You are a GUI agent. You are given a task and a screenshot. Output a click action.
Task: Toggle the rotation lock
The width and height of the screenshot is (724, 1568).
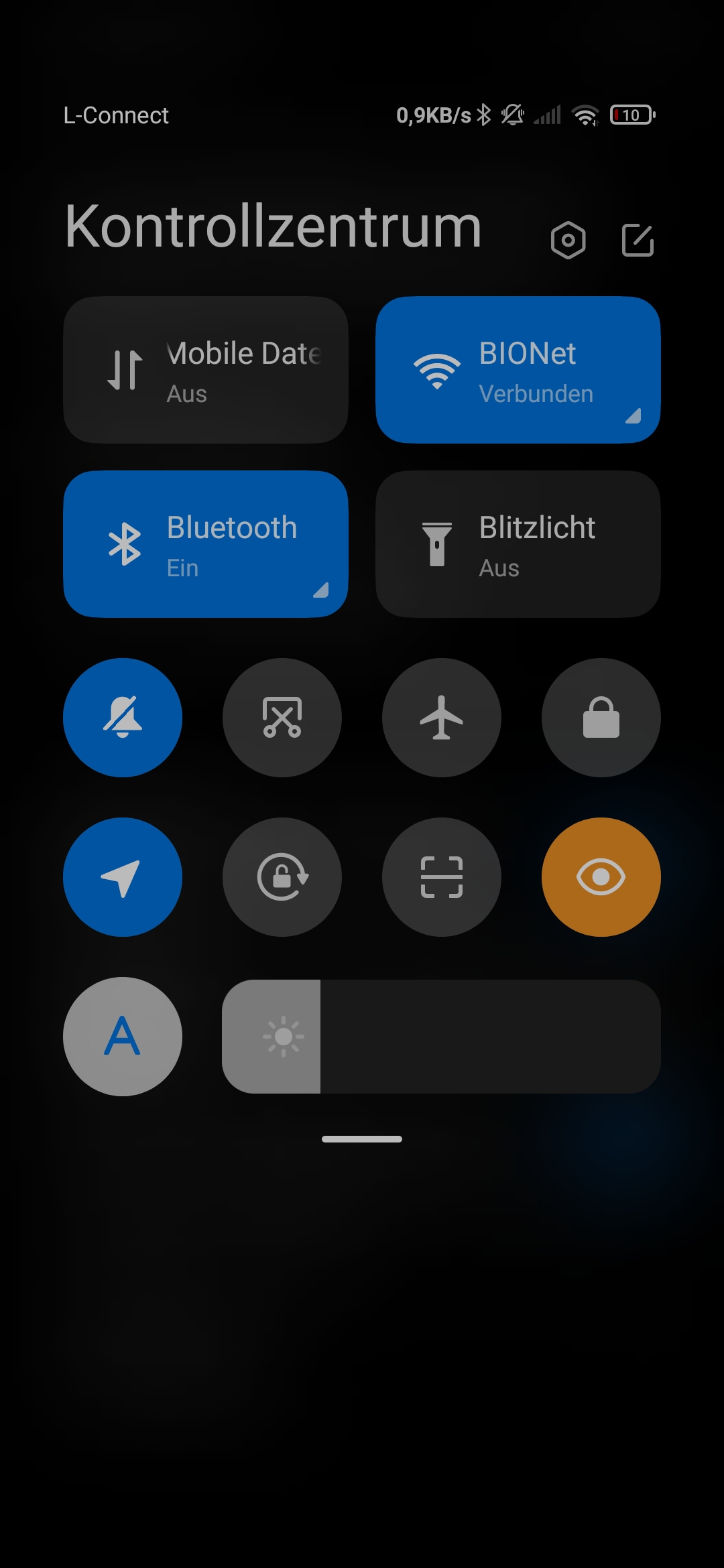tap(282, 877)
